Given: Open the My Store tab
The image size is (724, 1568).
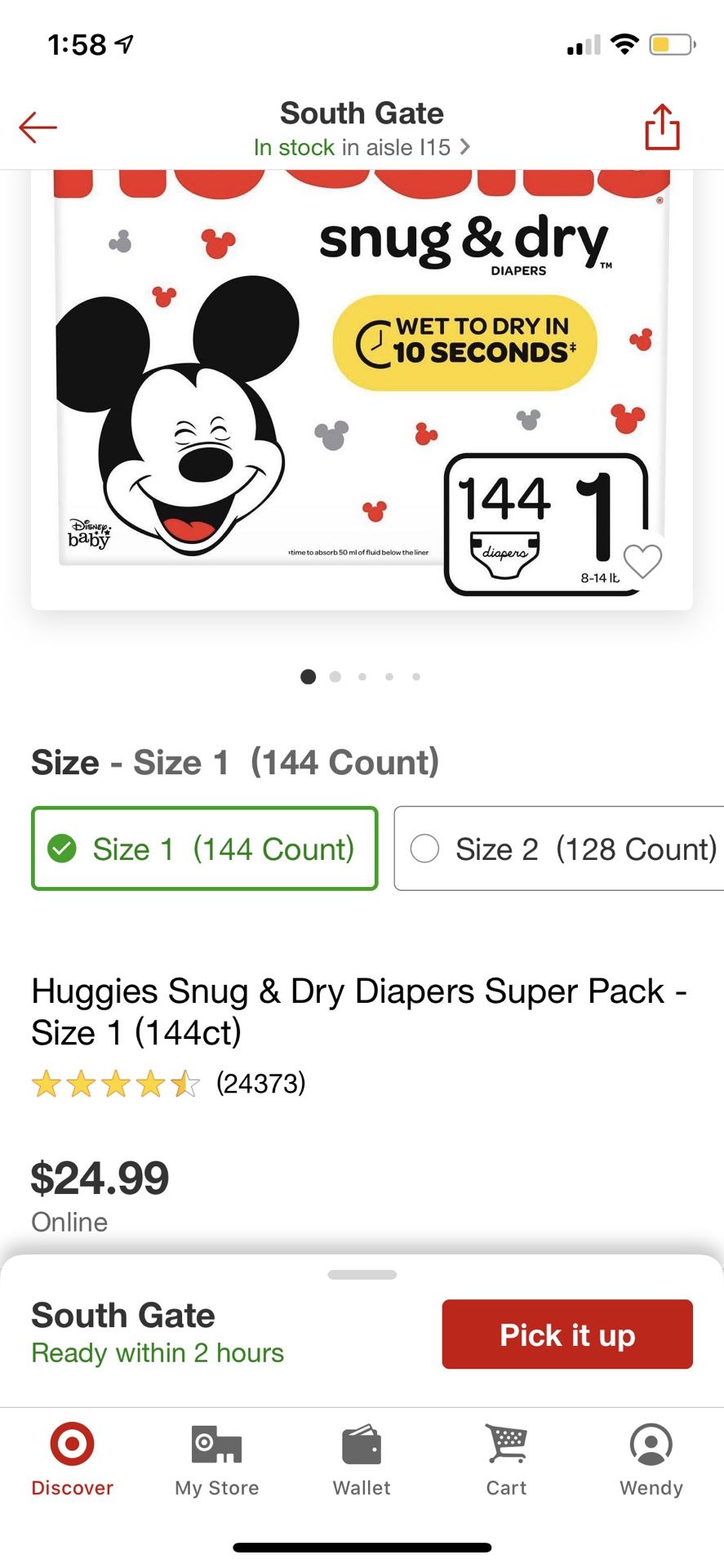Looking at the screenshot, I should [216, 1459].
